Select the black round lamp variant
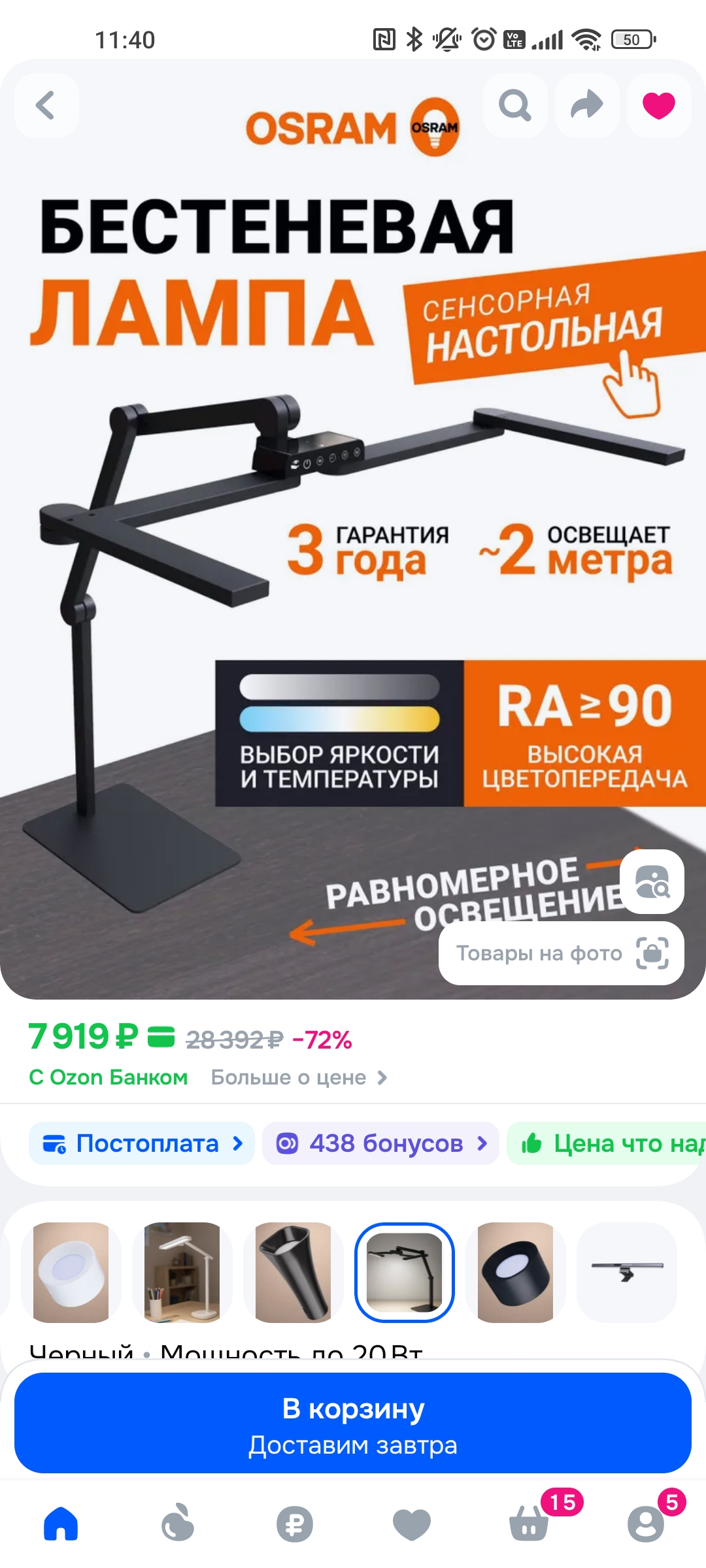 click(x=515, y=1272)
